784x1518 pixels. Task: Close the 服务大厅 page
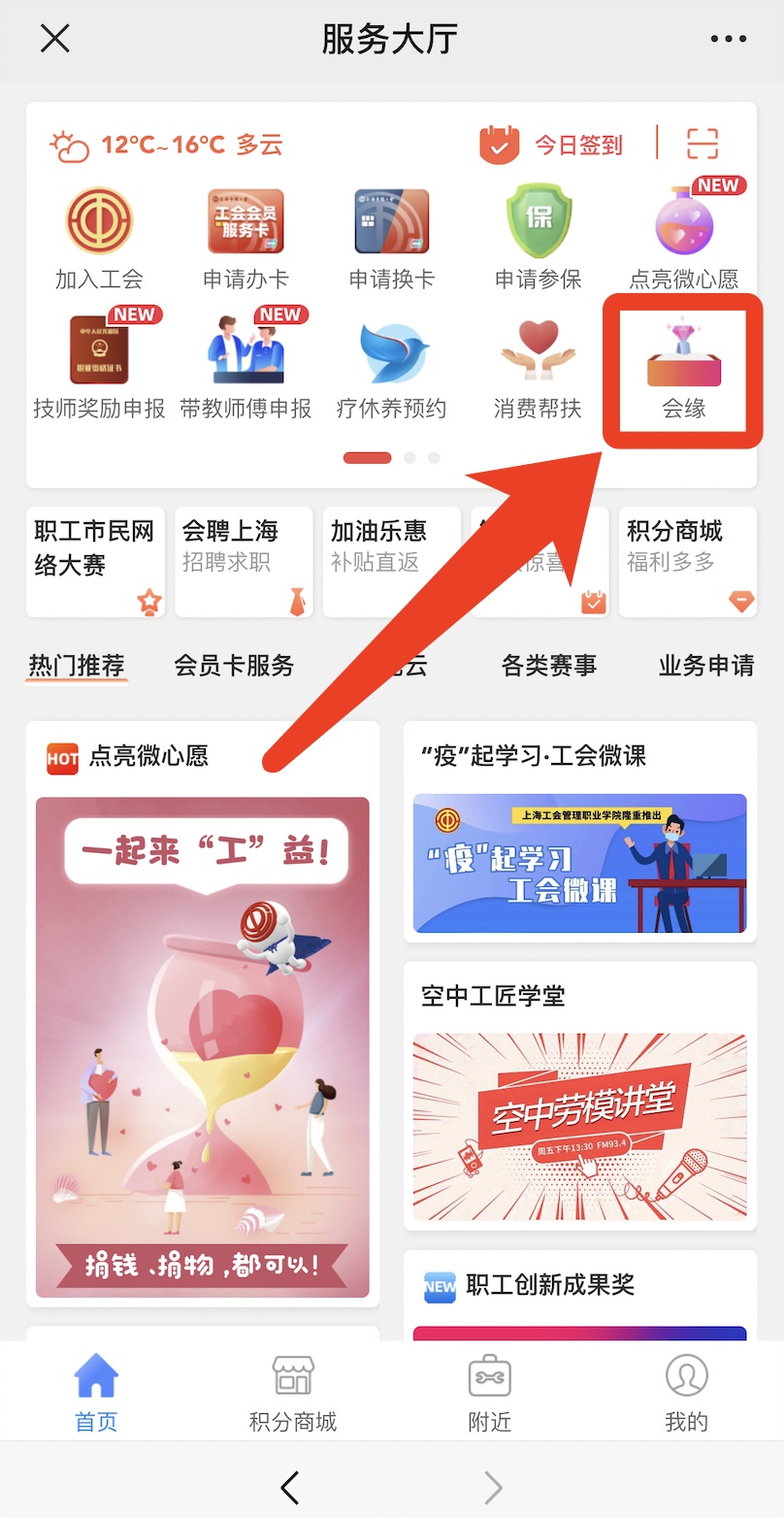tap(55, 39)
